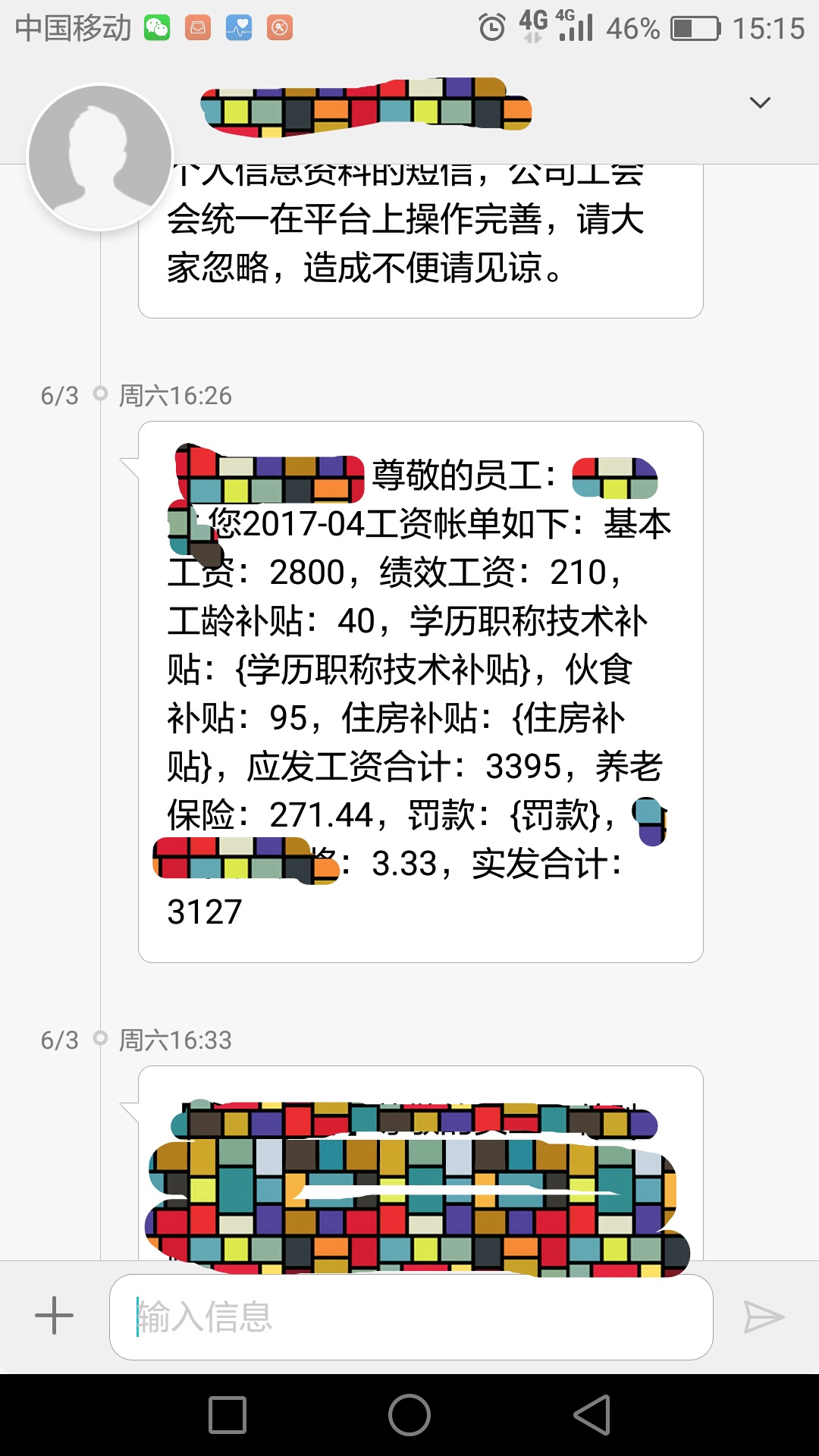Send the message with the arrow icon
The image size is (819, 1456).
coord(763,1316)
